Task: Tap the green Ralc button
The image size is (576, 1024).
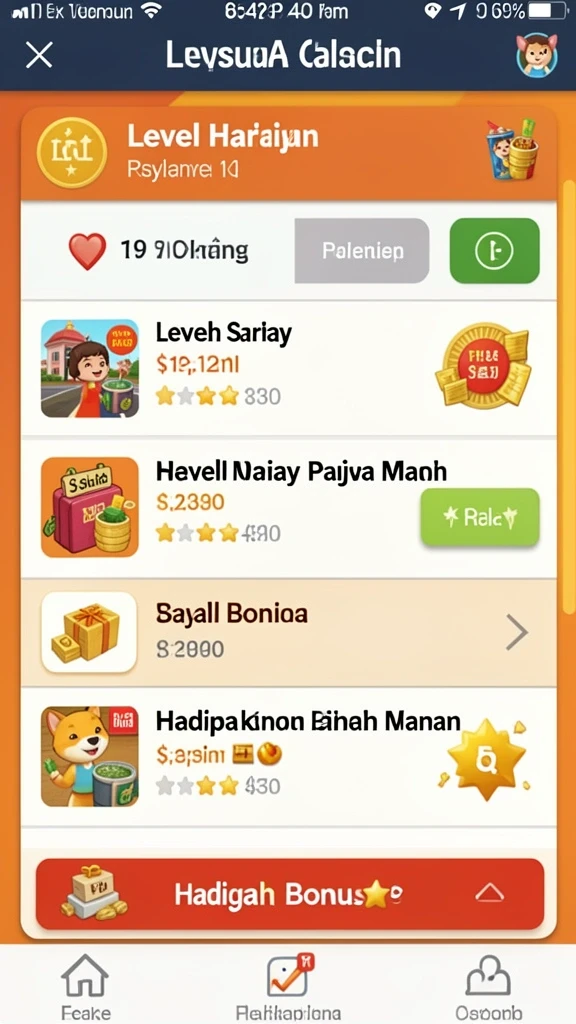Action: pos(480,517)
